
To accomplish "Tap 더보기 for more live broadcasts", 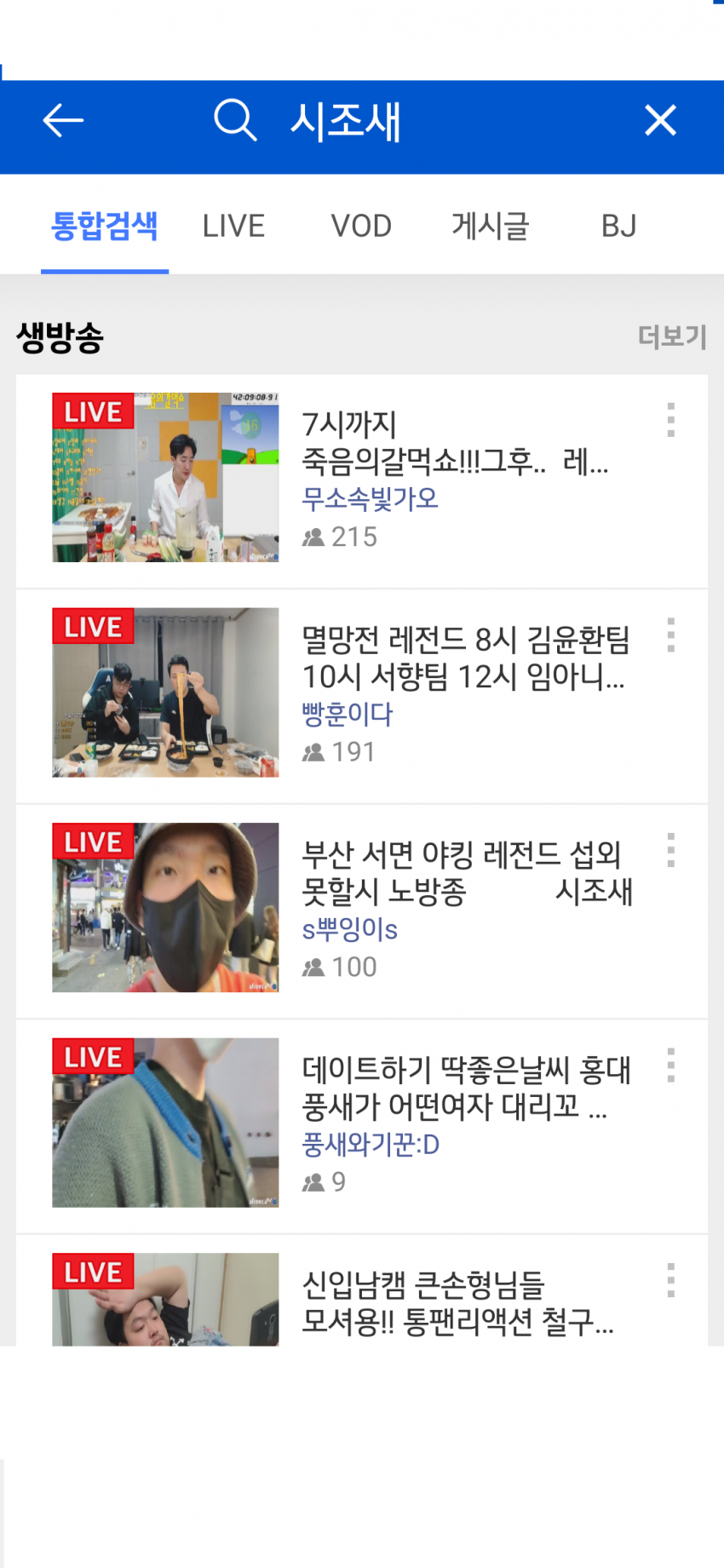I will pos(672,337).
